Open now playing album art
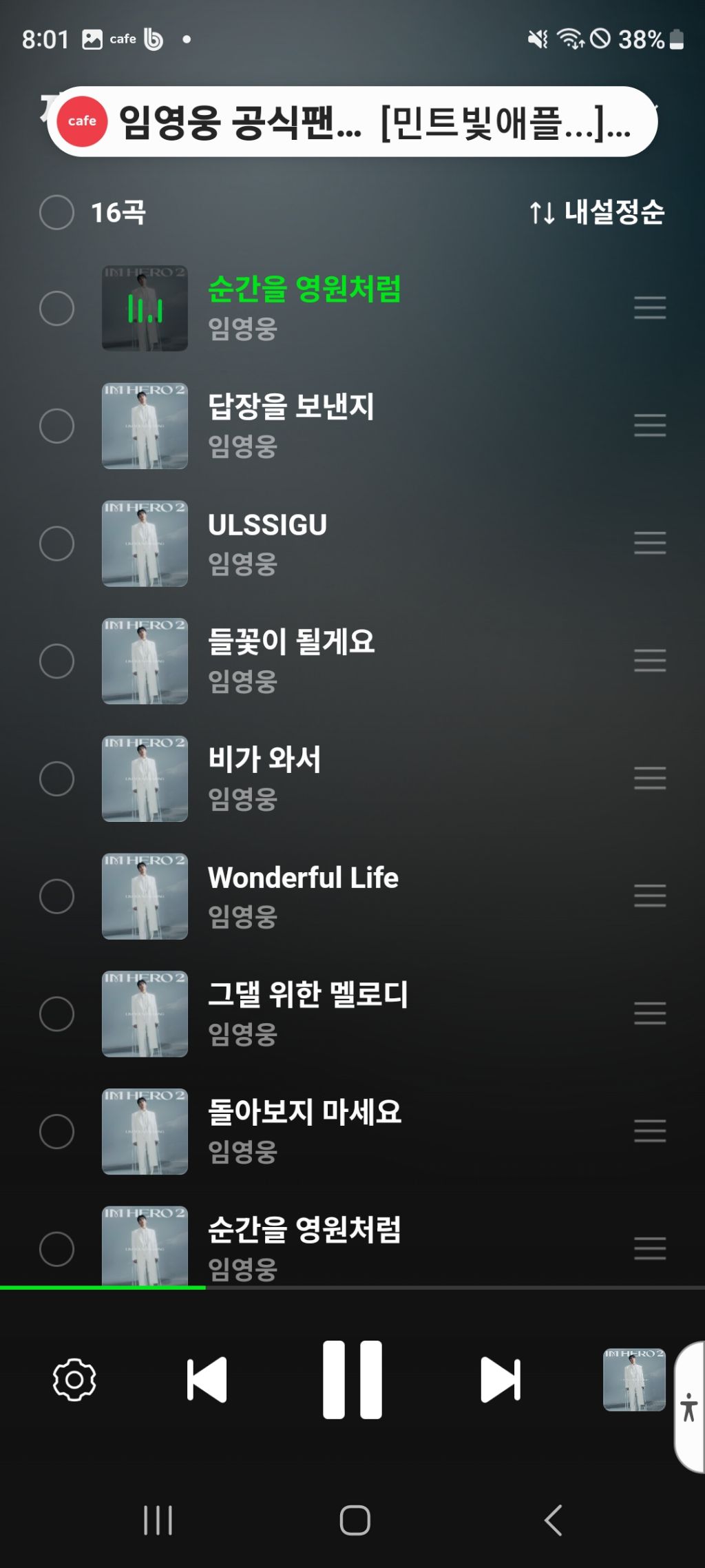This screenshot has height=1568, width=705. tap(634, 1380)
